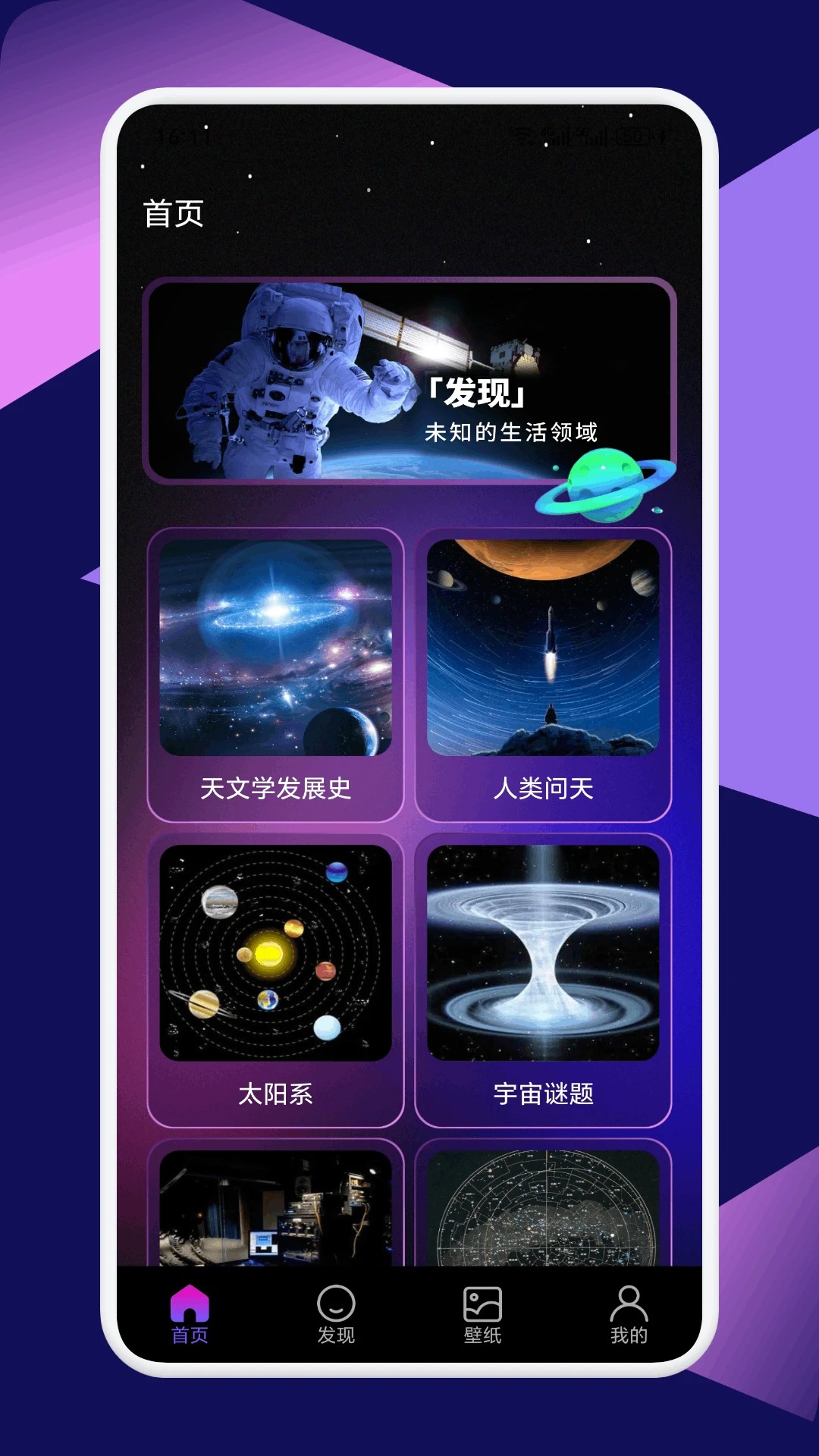This screenshot has height=1456, width=819.
Task: Open the 天文学发展史 category card
Action: [x=276, y=792]
